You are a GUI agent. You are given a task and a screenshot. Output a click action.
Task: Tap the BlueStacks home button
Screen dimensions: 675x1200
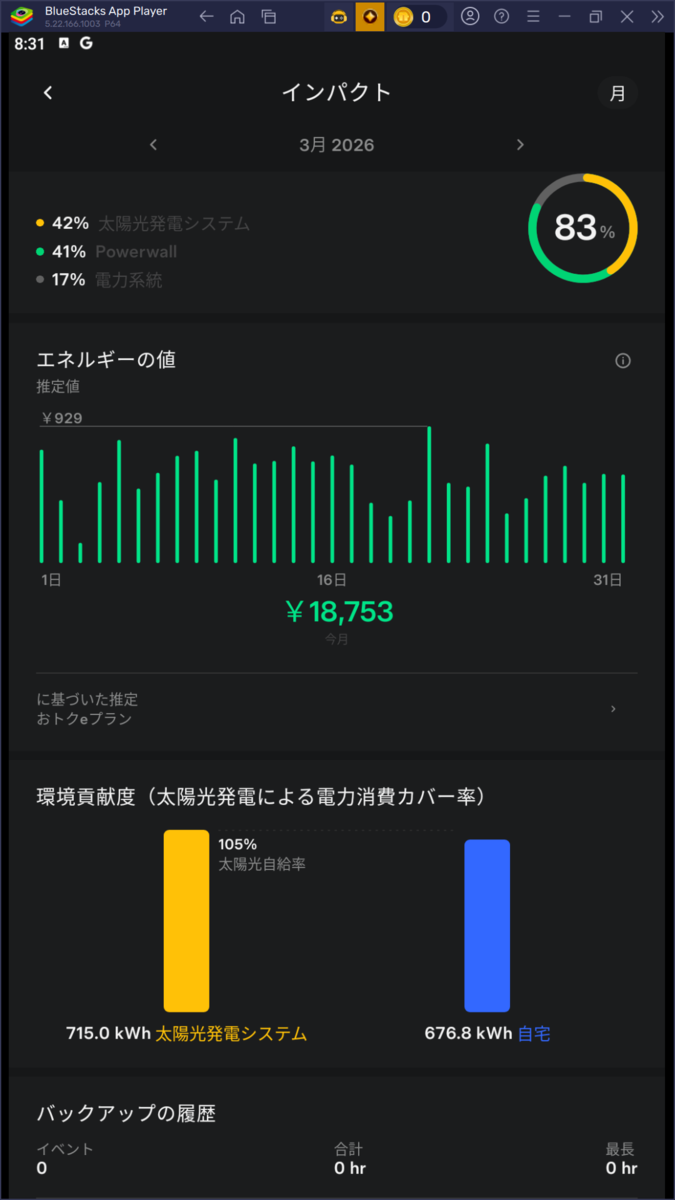(237, 17)
